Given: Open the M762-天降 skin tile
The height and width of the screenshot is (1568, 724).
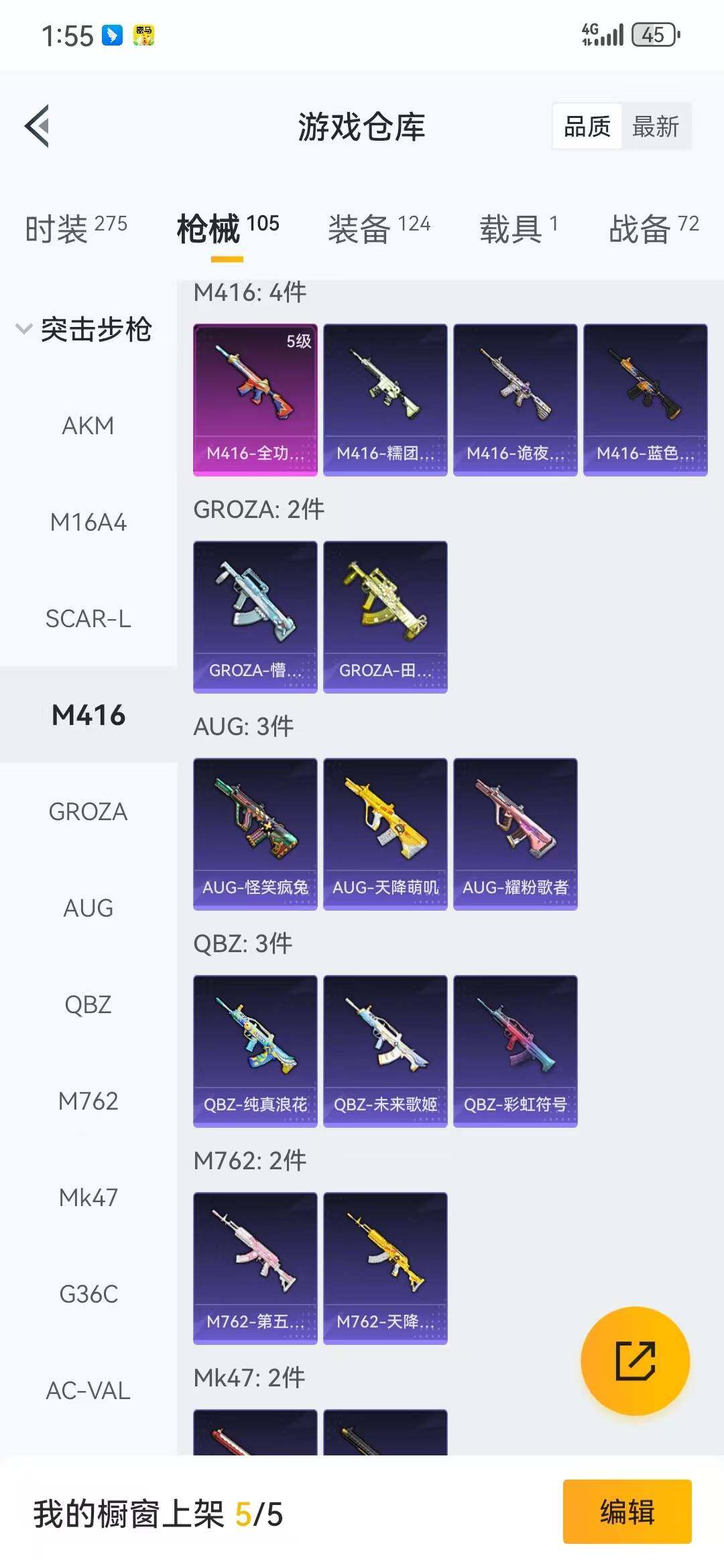Looking at the screenshot, I should tap(385, 1268).
